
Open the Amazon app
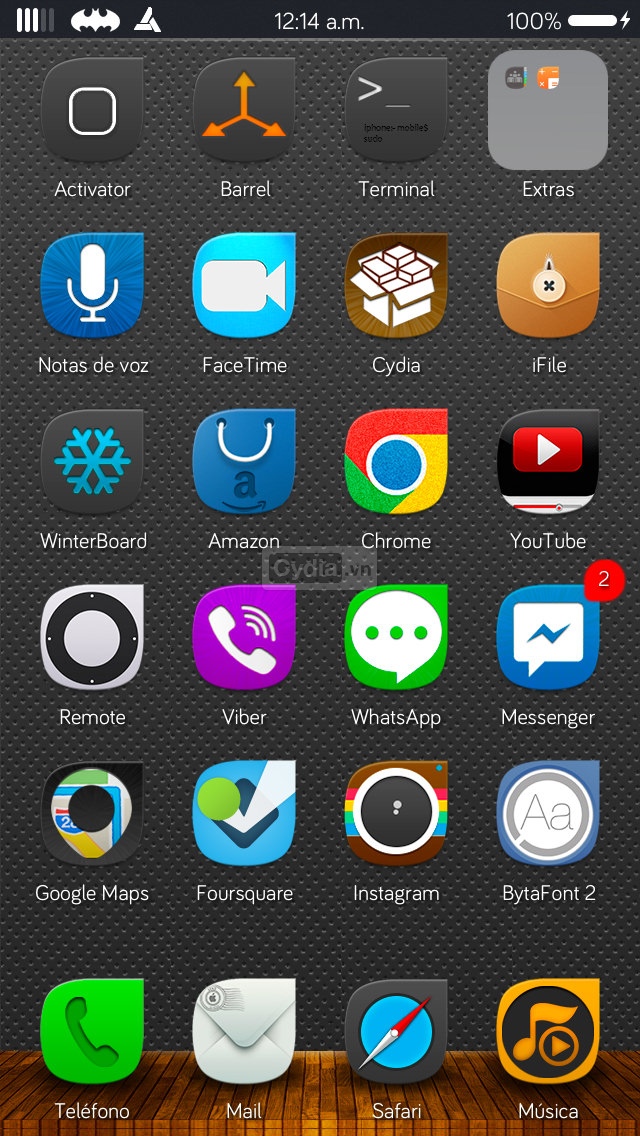coord(244,462)
